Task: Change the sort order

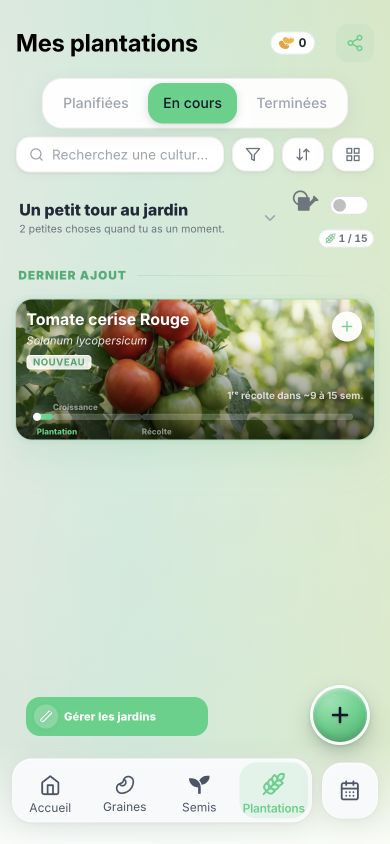Action: click(x=303, y=155)
